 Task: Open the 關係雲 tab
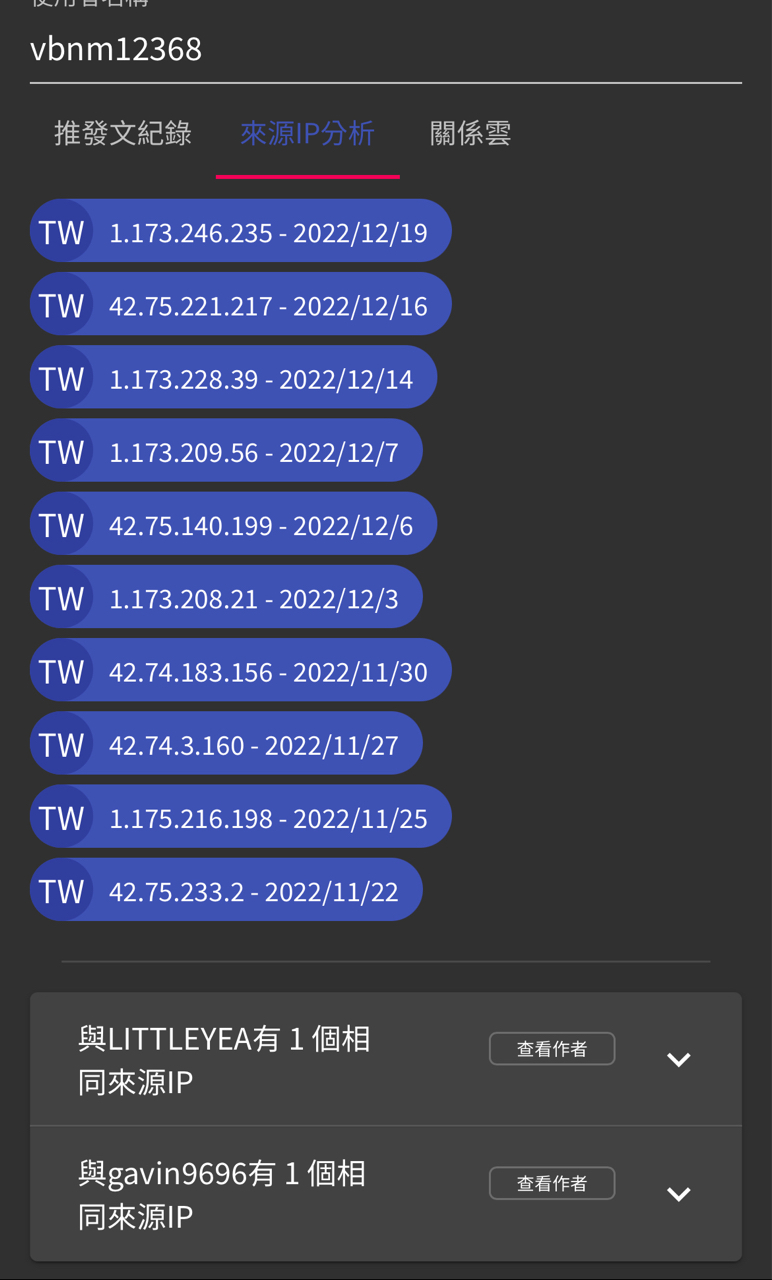(x=470, y=133)
